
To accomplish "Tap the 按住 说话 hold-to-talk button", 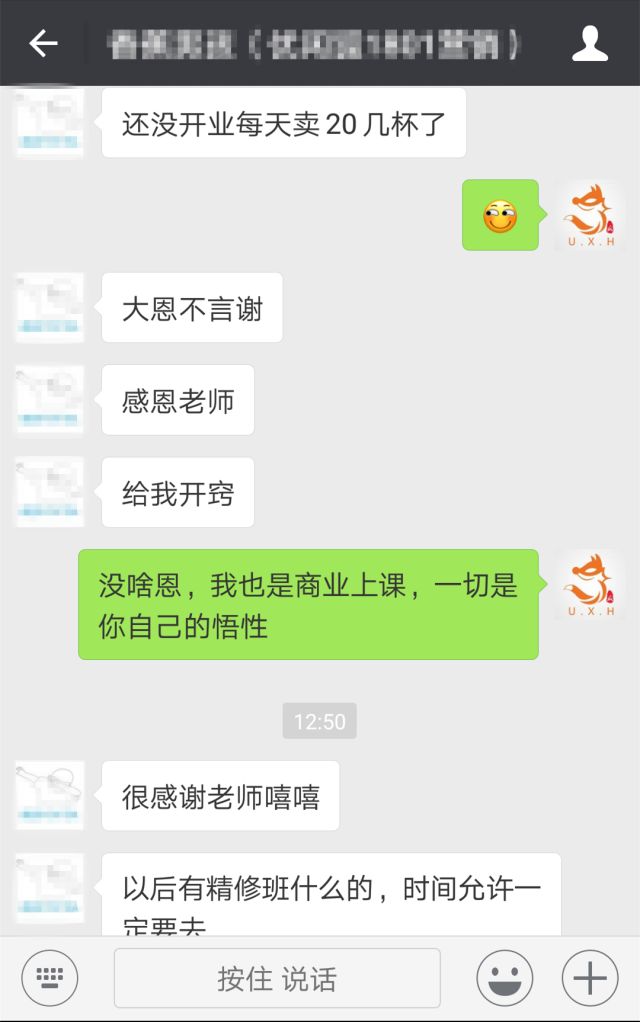I will (x=277, y=978).
